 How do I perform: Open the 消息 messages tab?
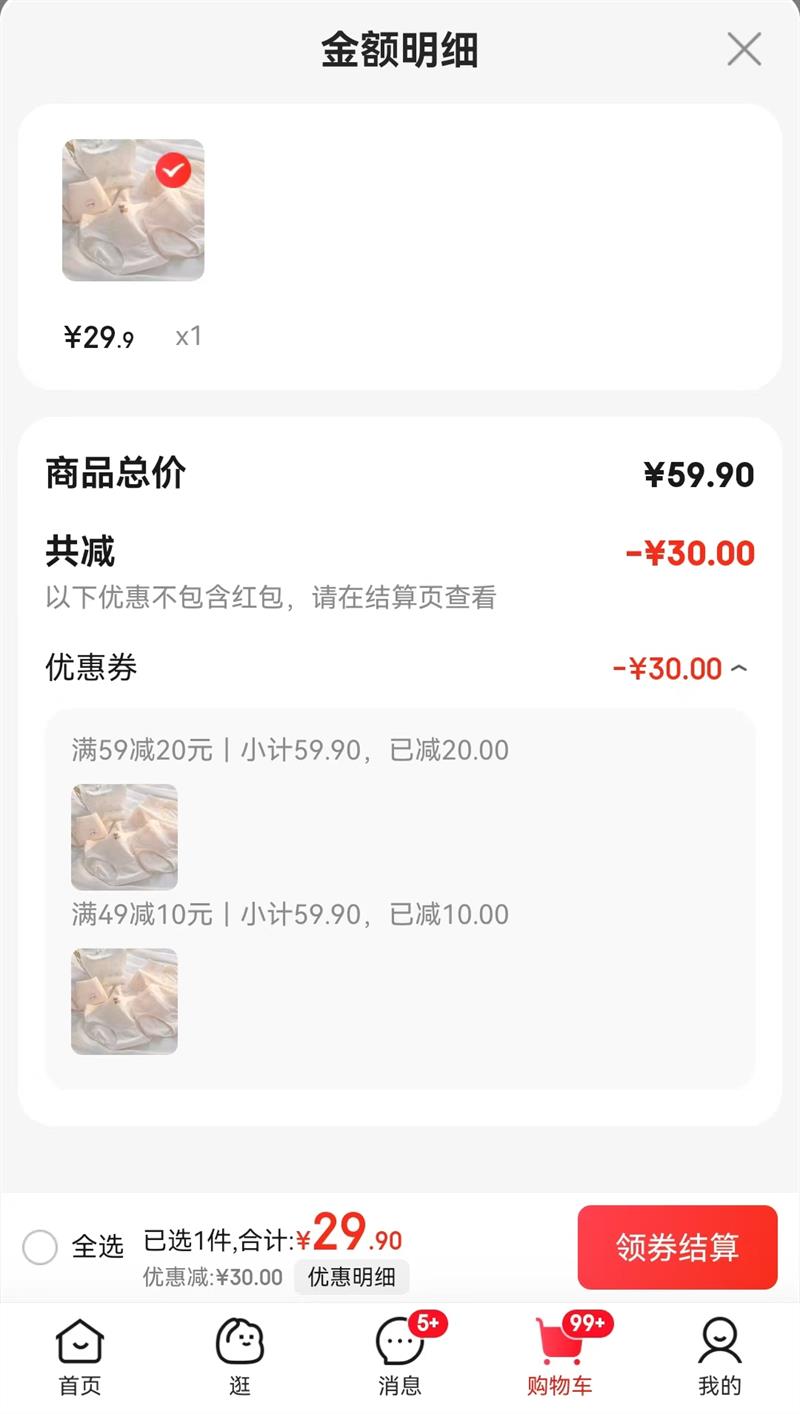[400, 1356]
